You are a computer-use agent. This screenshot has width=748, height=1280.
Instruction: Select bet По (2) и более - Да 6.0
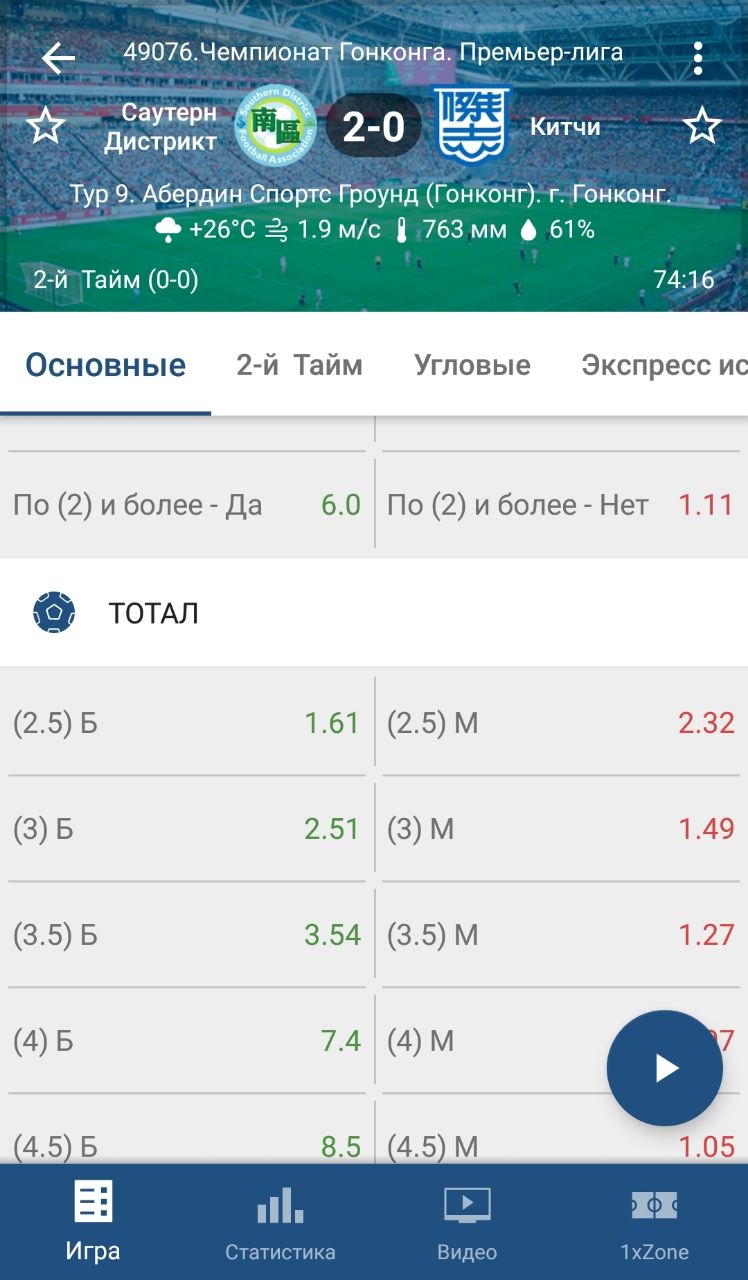click(x=188, y=505)
